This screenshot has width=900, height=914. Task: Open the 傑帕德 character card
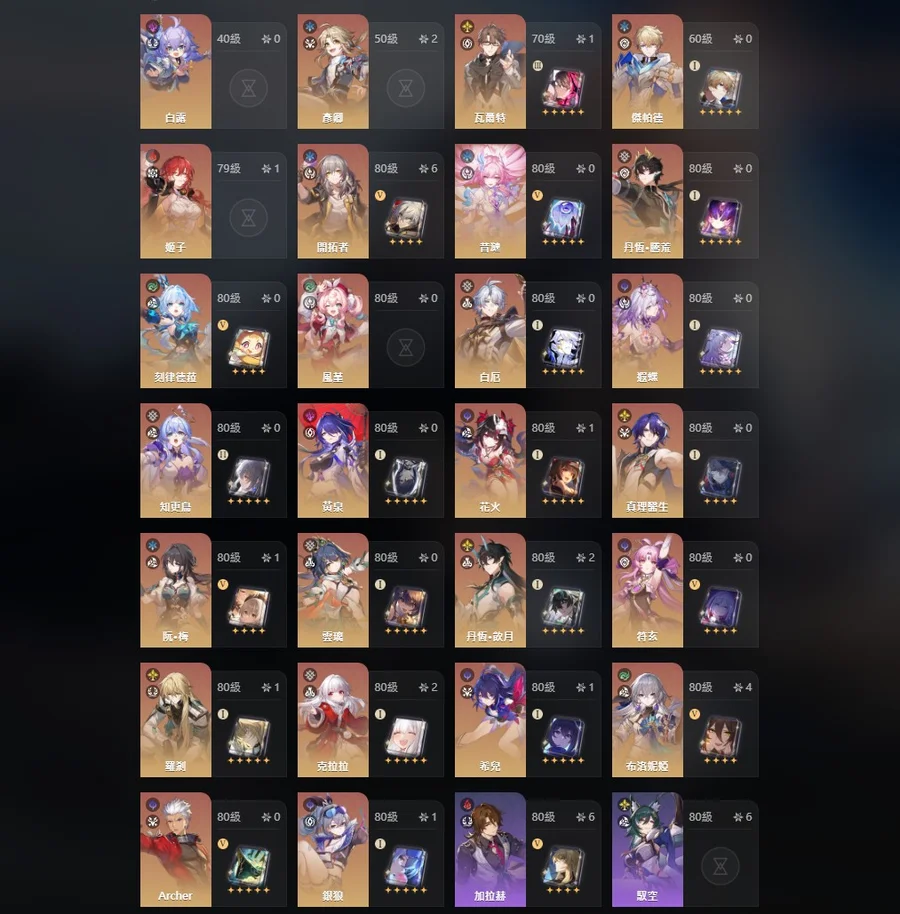coord(647,70)
